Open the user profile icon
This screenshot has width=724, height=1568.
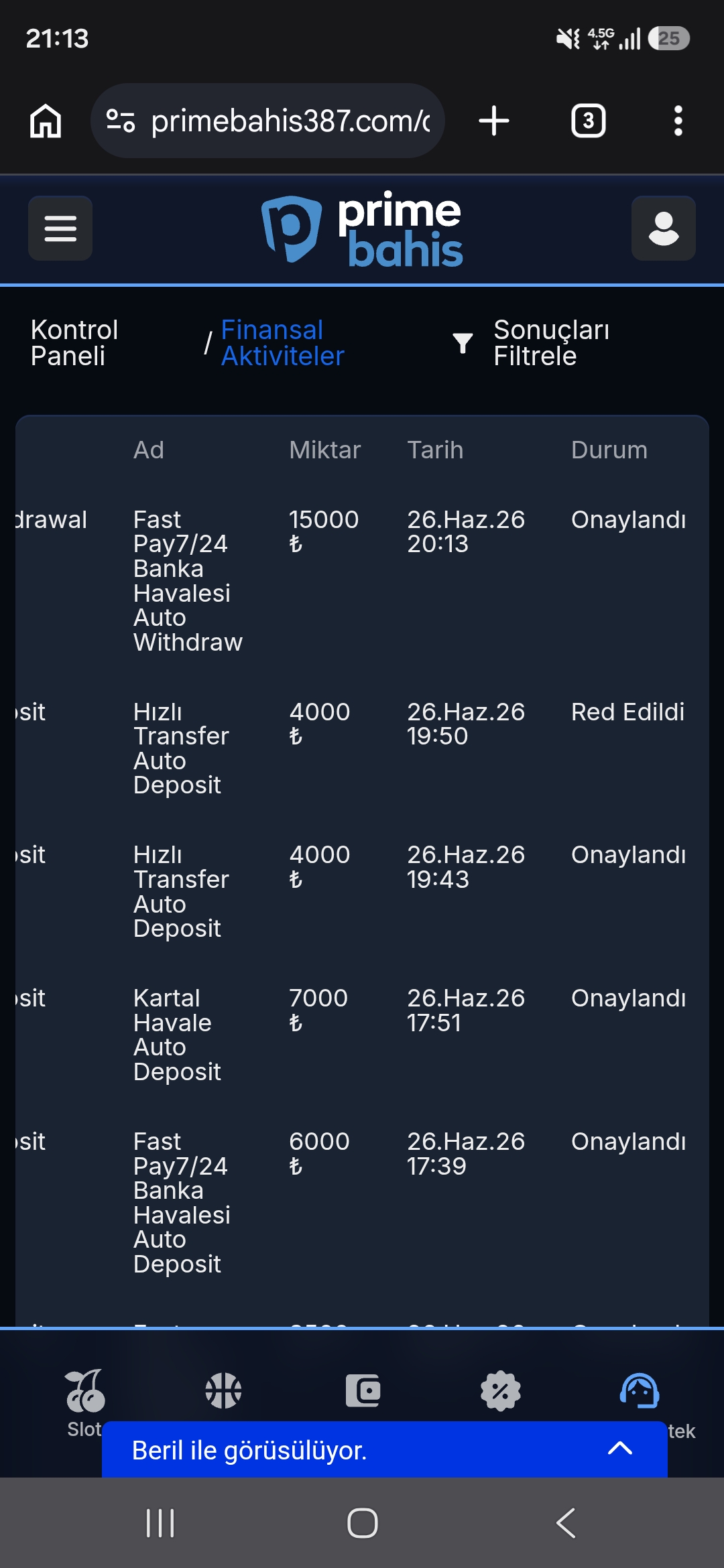[x=663, y=228]
